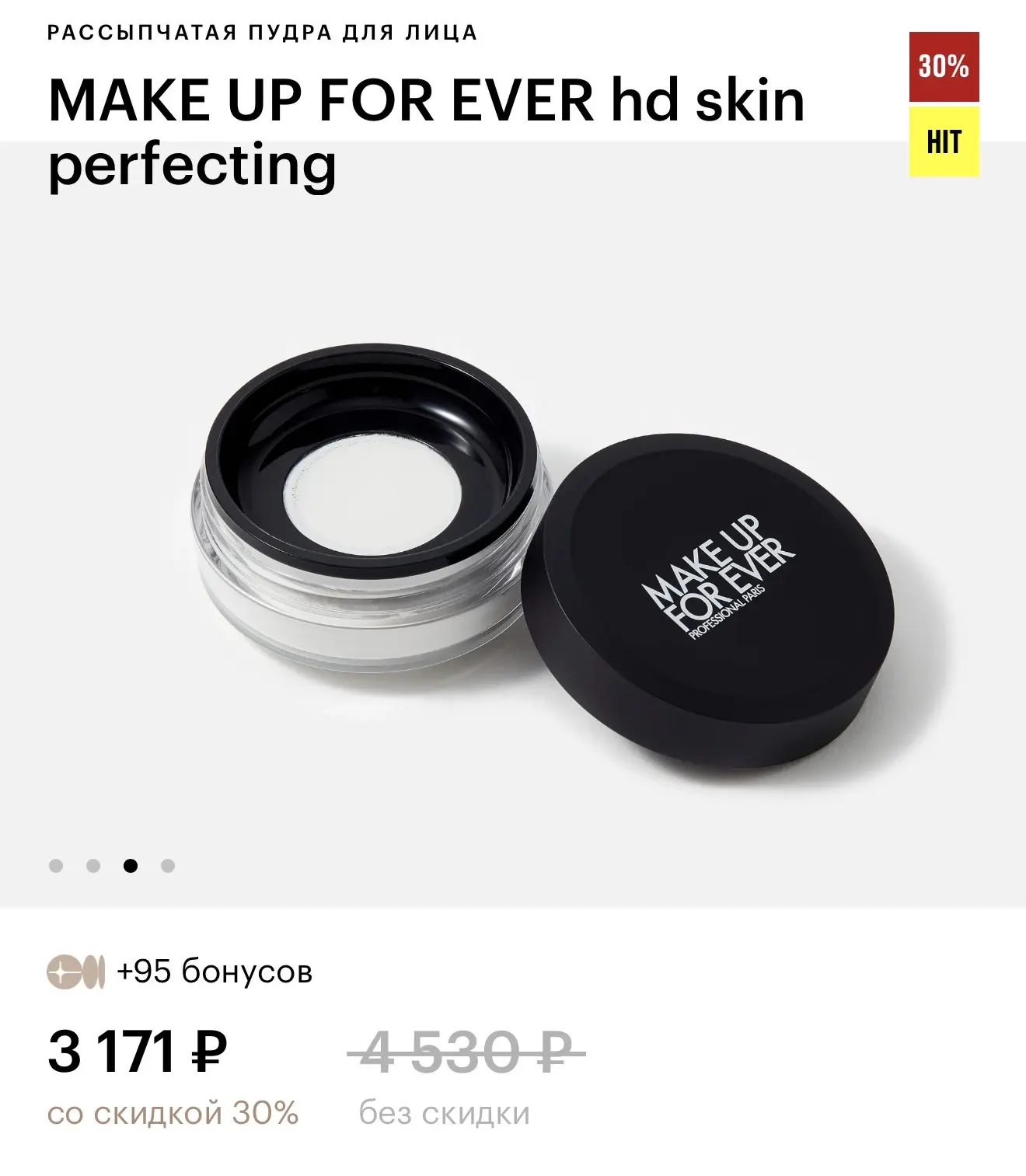
Task: Open the powder product photo fullscreen
Action: coord(513,536)
